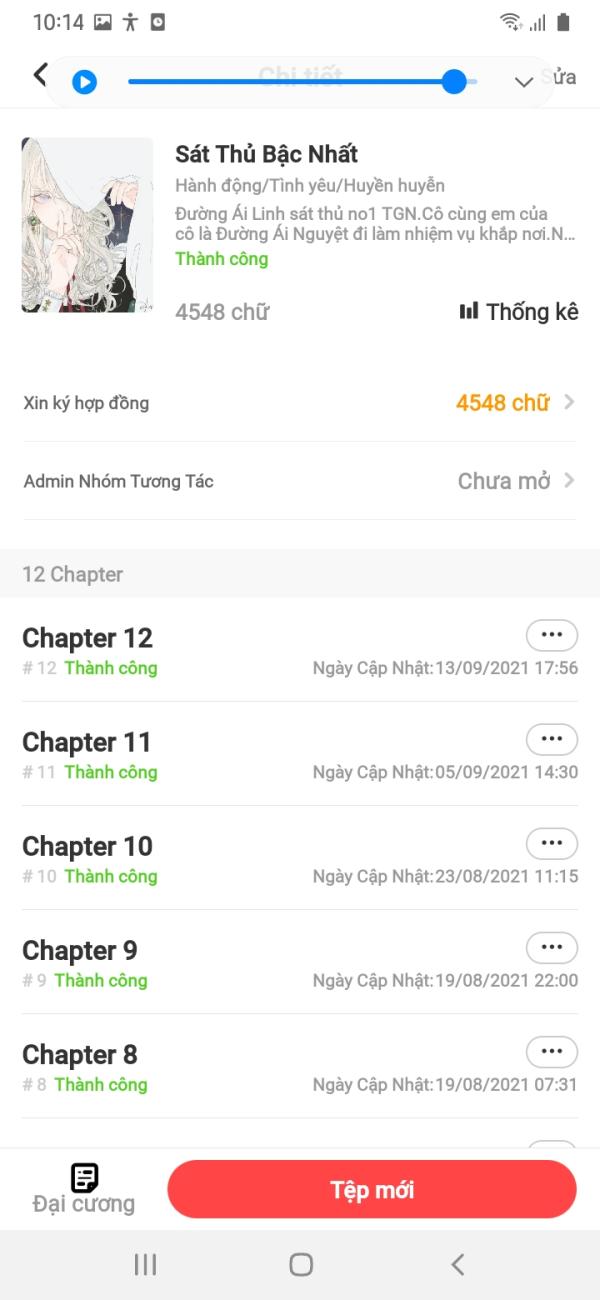600x1300 pixels.
Task: Go back using the top-left arrow
Action: point(40,74)
